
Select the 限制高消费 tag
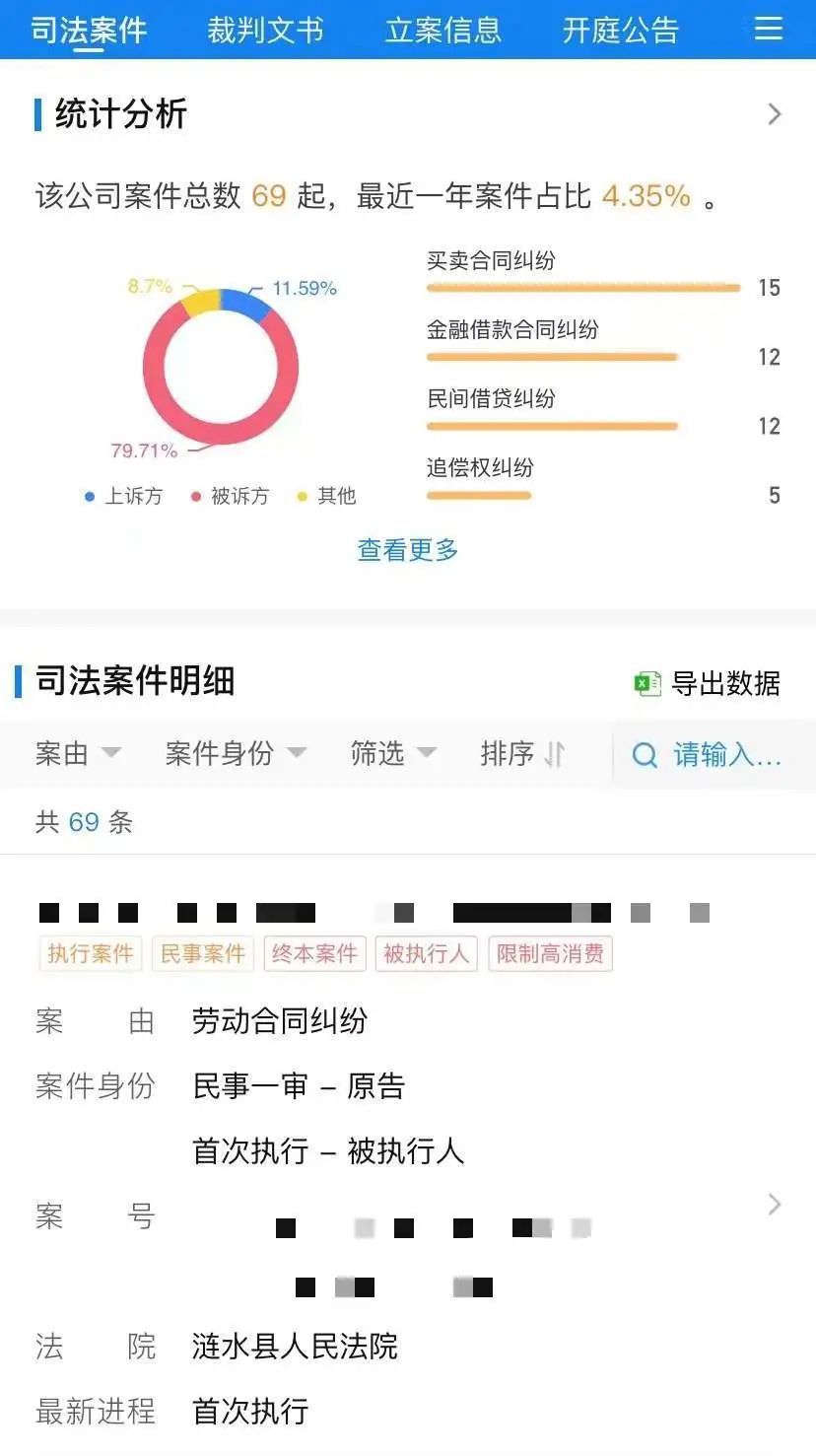pos(550,953)
